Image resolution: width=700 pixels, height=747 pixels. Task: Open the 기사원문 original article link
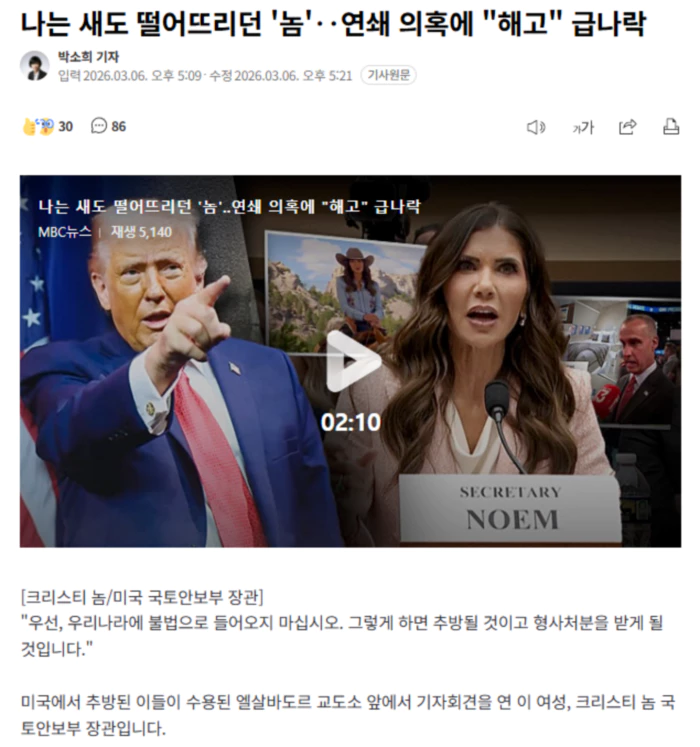coord(389,75)
